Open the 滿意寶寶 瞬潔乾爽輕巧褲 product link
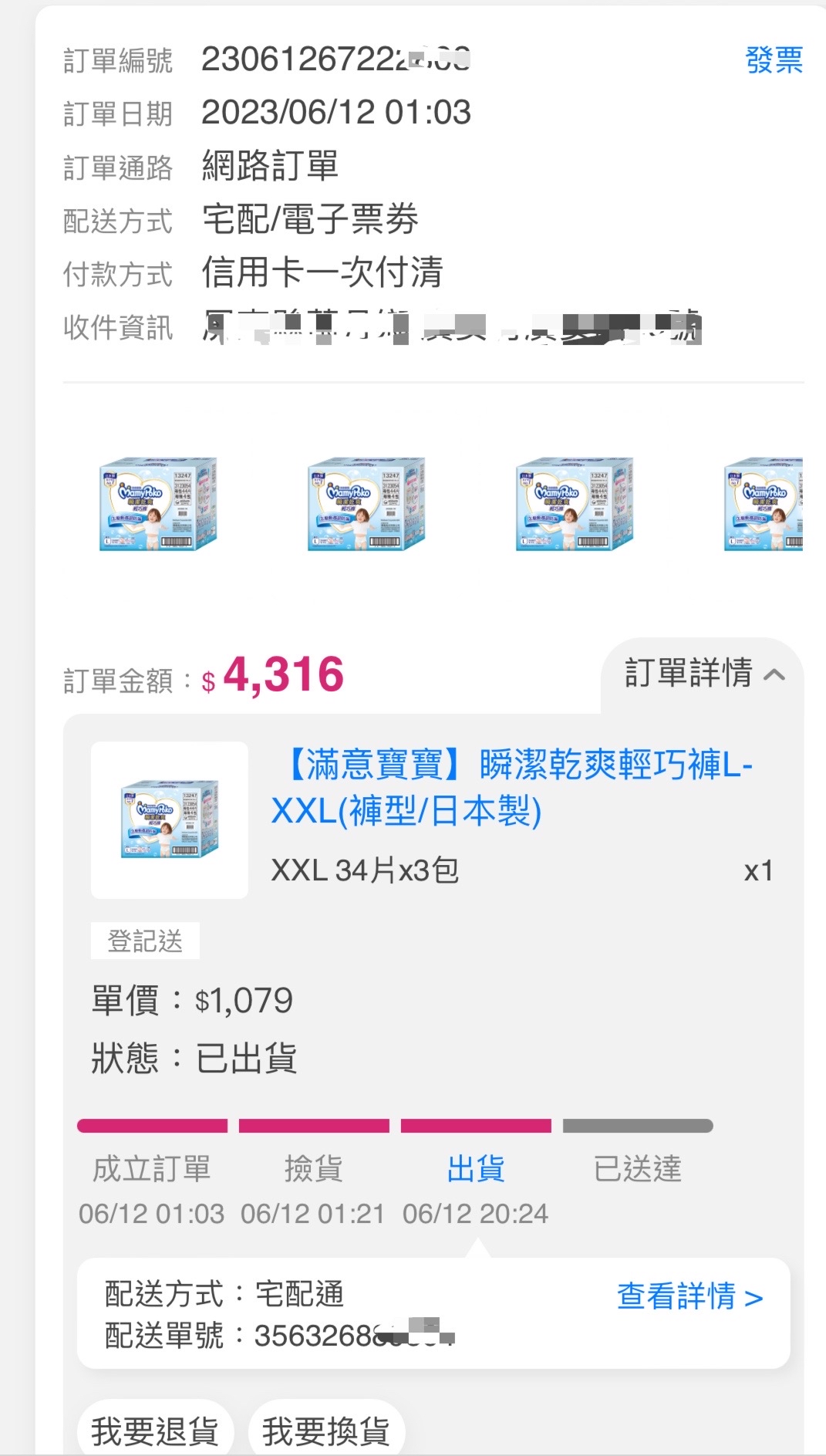Screen dimensions: 826x1456 (x=511, y=787)
